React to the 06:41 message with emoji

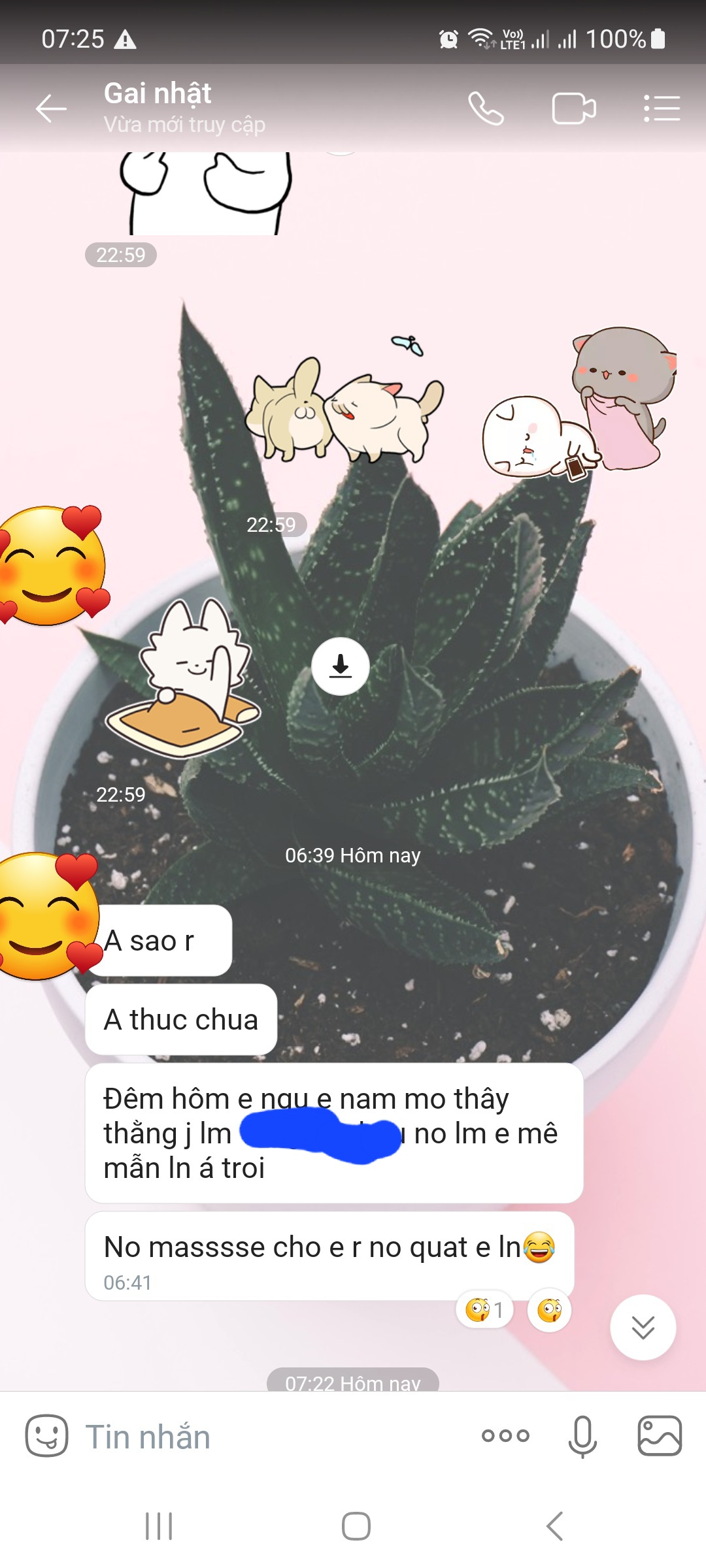coord(549,1309)
